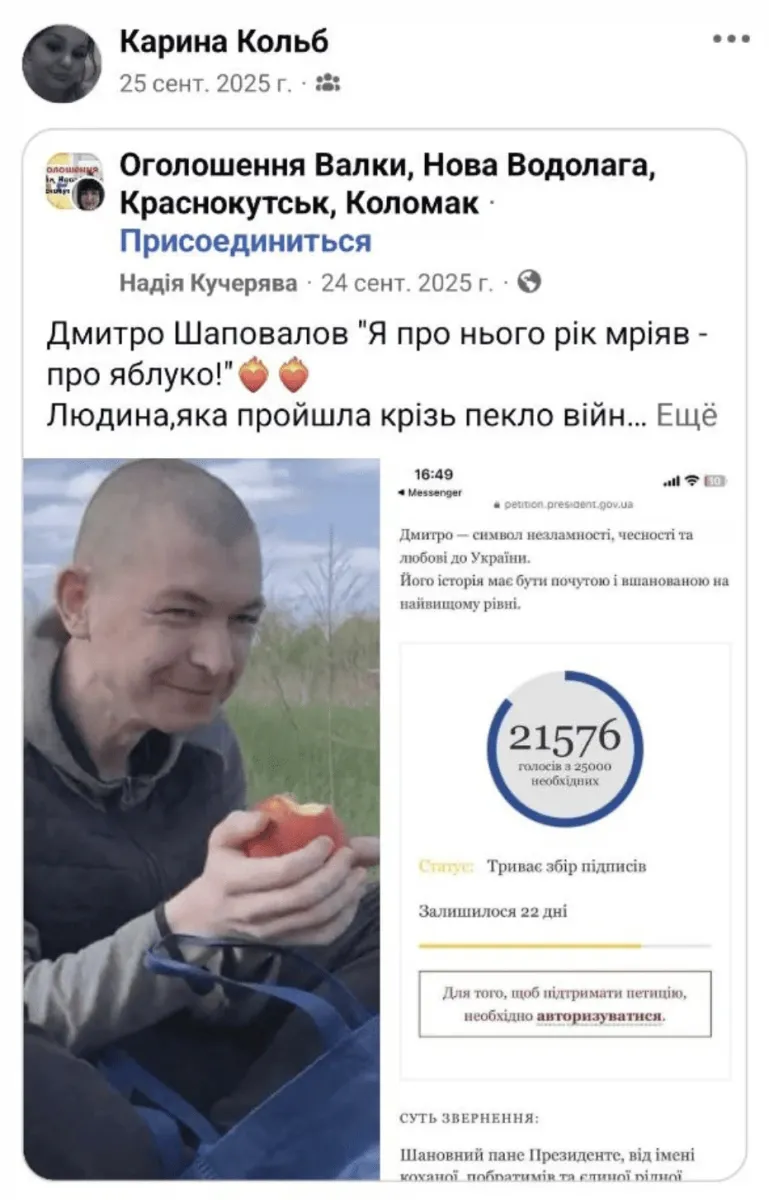This screenshot has width=769, height=1200.
Task: Tap Присоединиться to join the group
Action: 245,241
